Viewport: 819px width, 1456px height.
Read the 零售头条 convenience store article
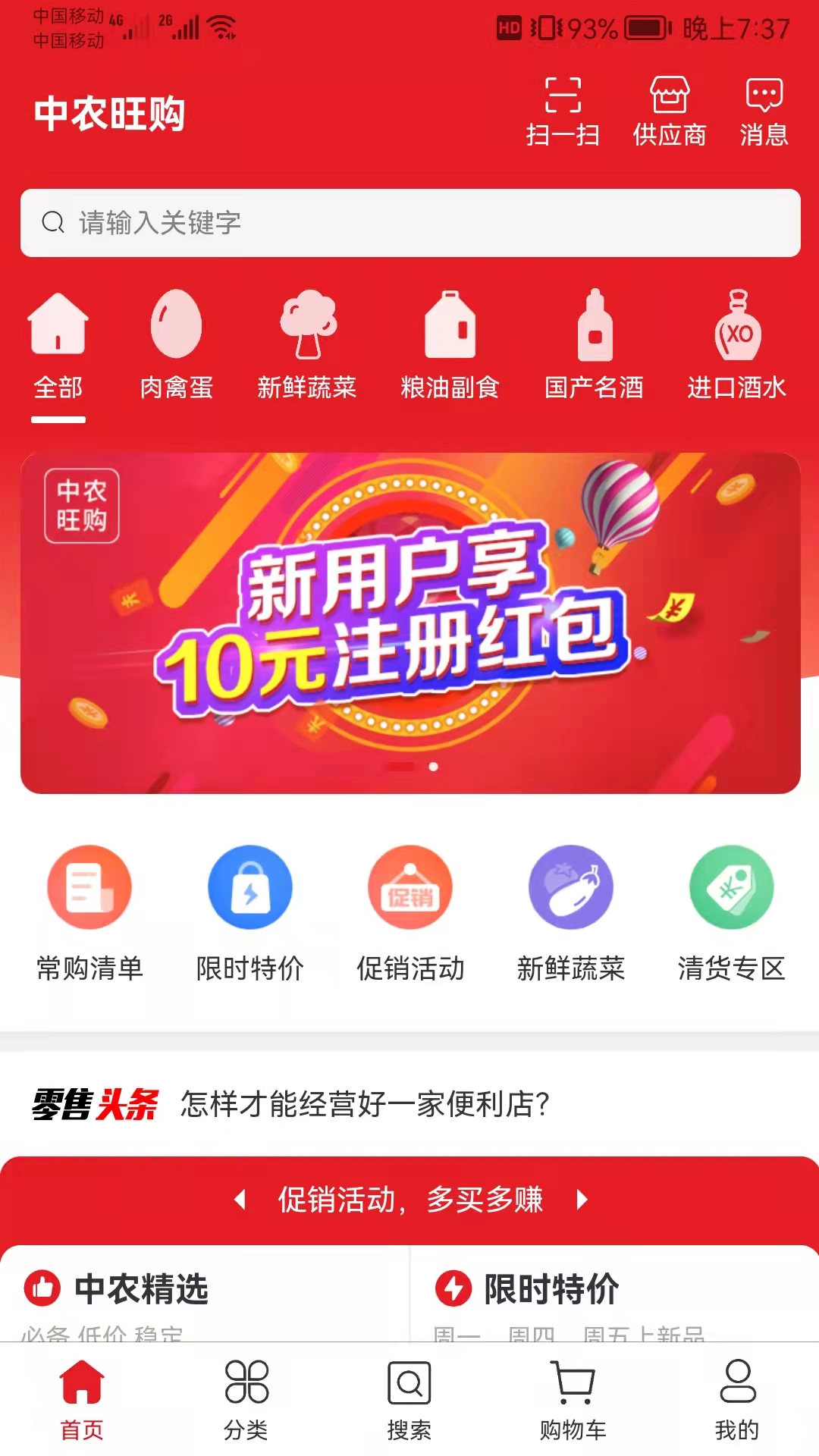point(365,1104)
